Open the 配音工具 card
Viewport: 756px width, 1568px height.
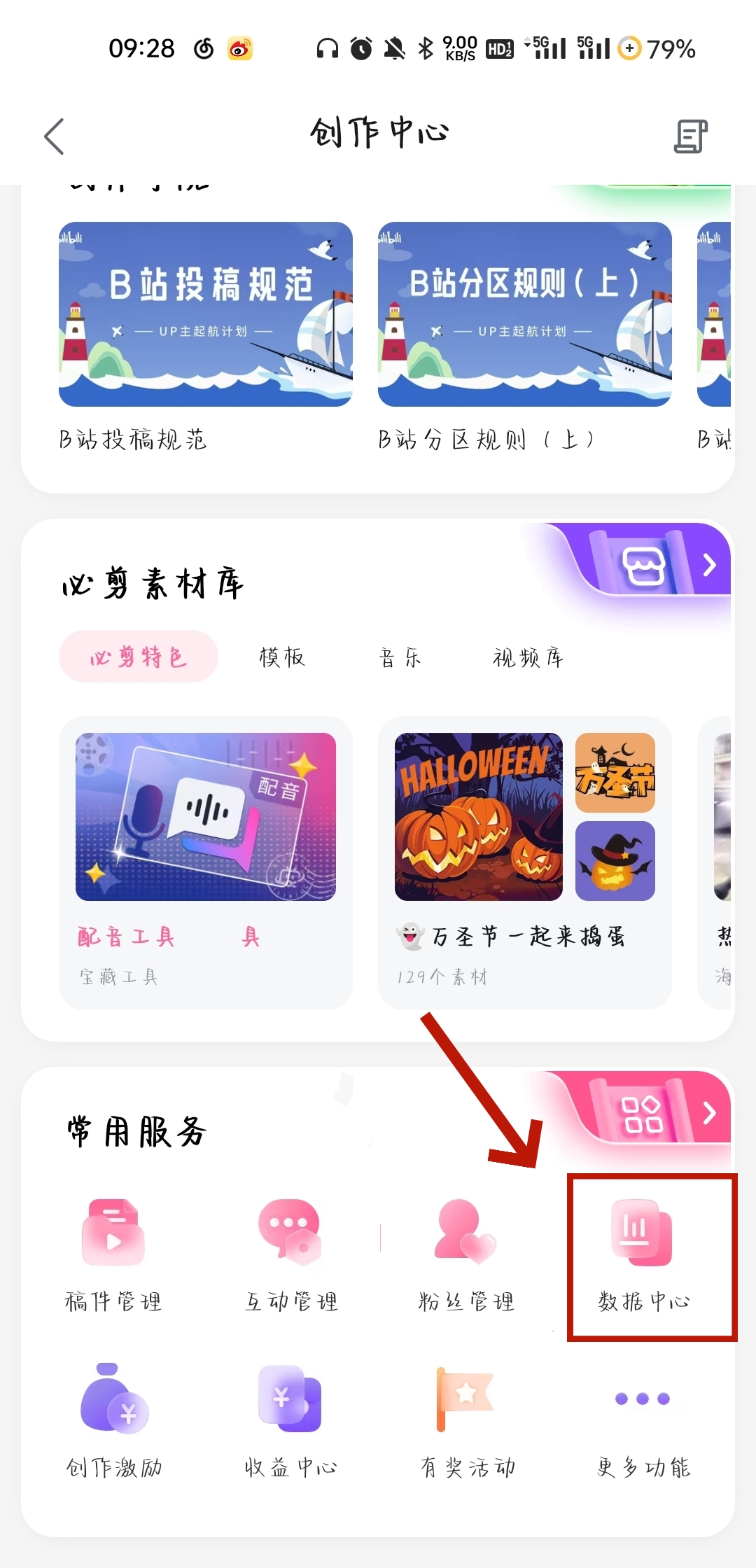(205, 861)
